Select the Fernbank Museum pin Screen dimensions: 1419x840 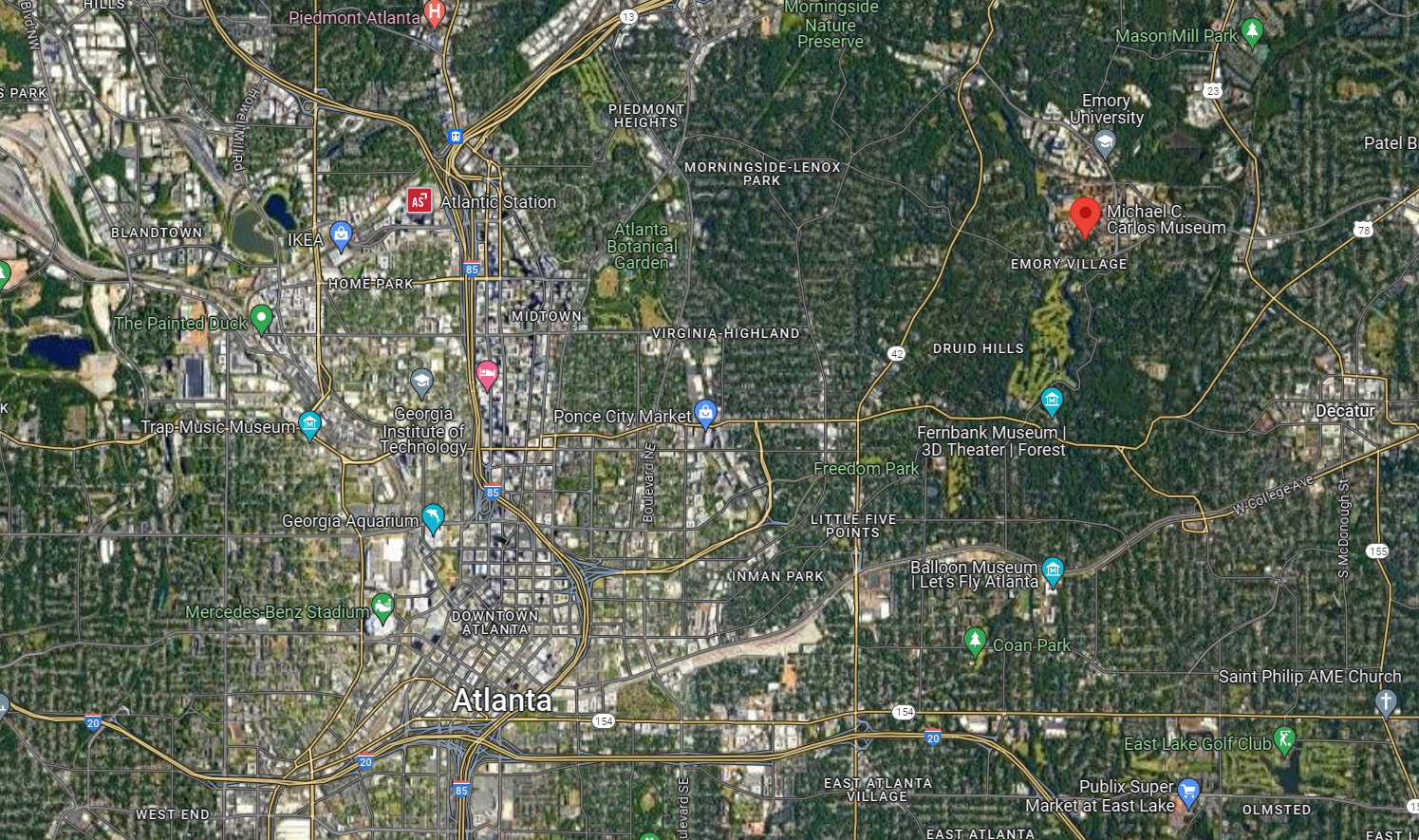(1052, 401)
